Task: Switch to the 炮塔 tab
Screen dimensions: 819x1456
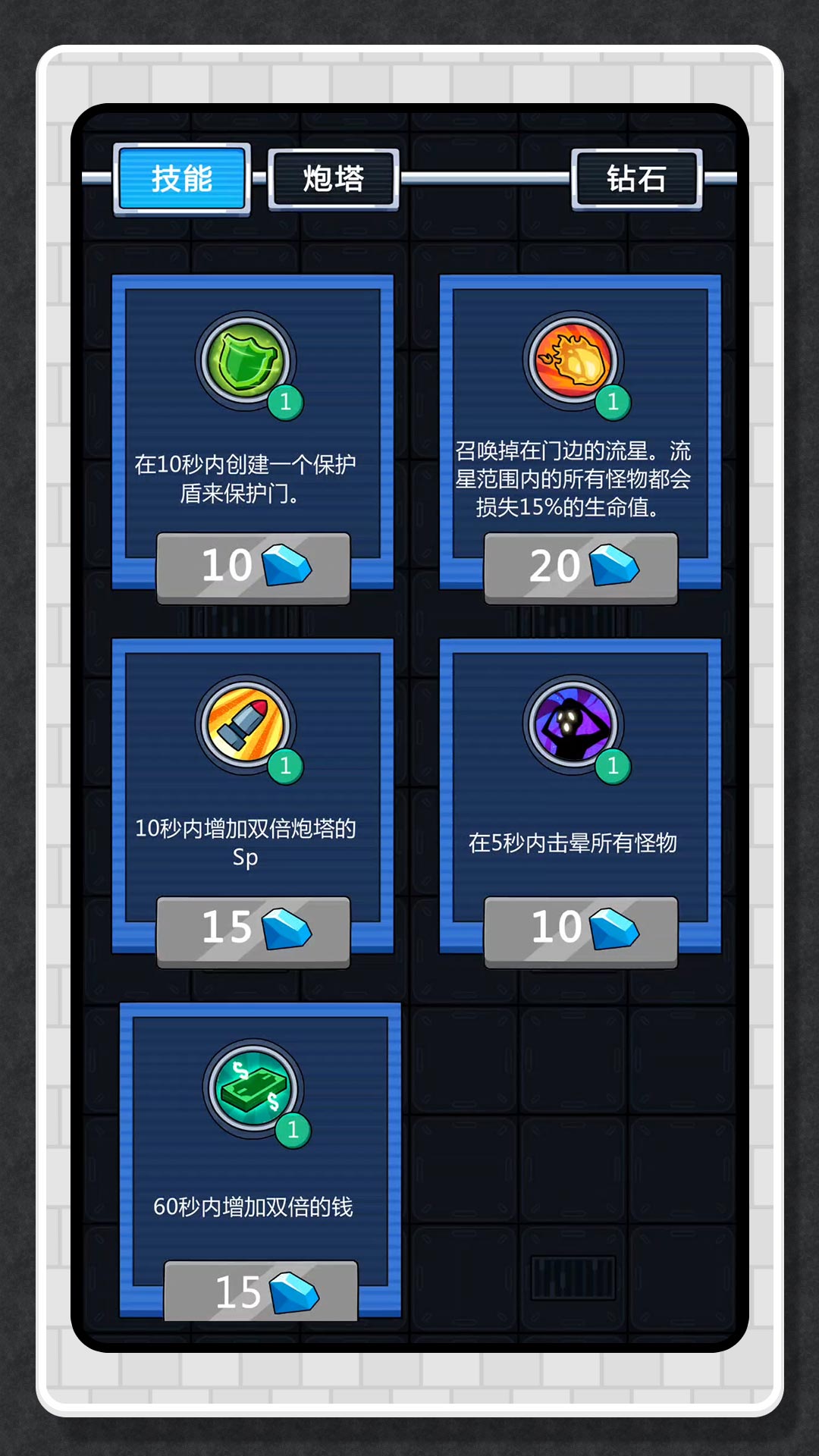Action: click(334, 179)
